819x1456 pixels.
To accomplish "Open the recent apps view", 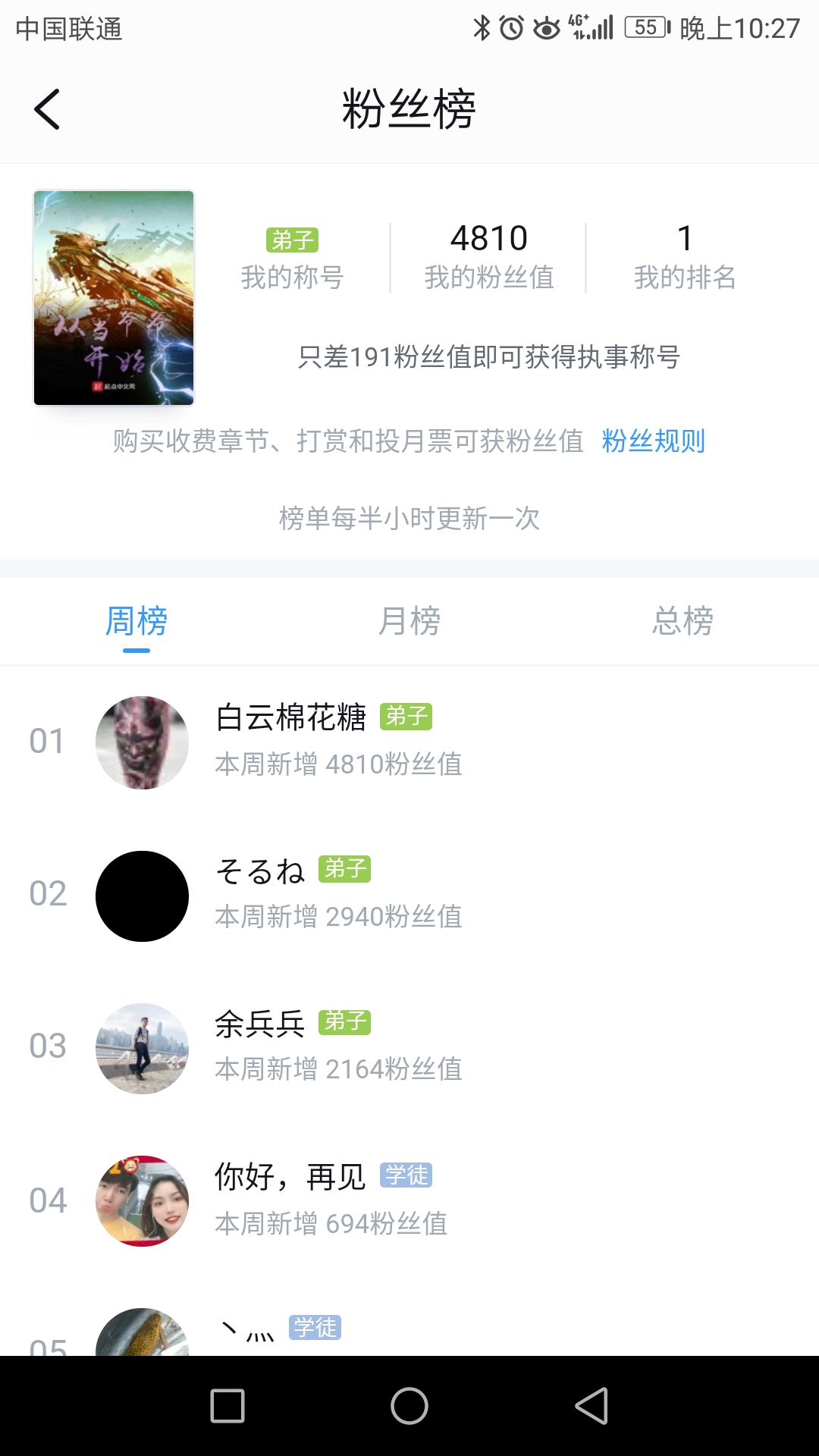I will 227,1406.
